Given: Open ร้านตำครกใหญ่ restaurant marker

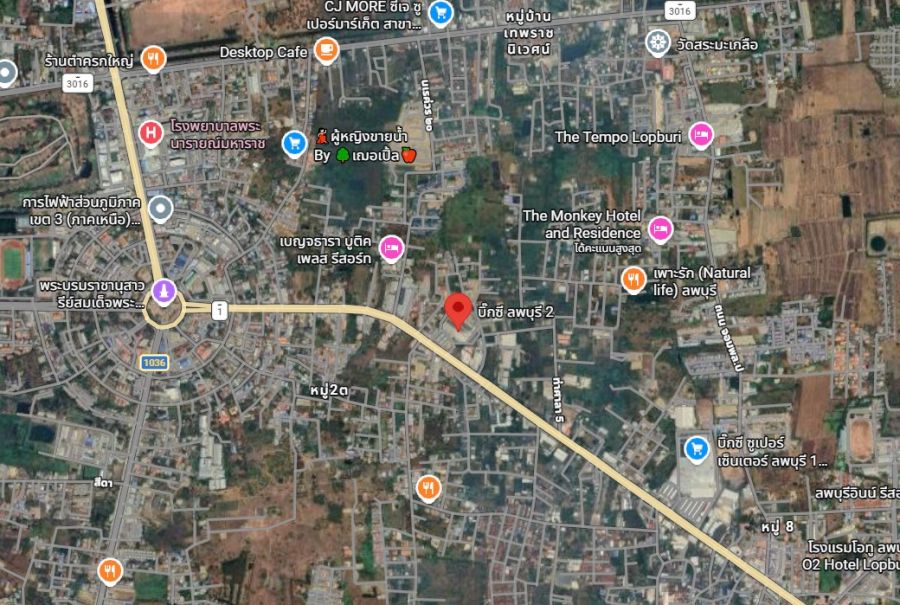Looking at the screenshot, I should click(x=152, y=60).
